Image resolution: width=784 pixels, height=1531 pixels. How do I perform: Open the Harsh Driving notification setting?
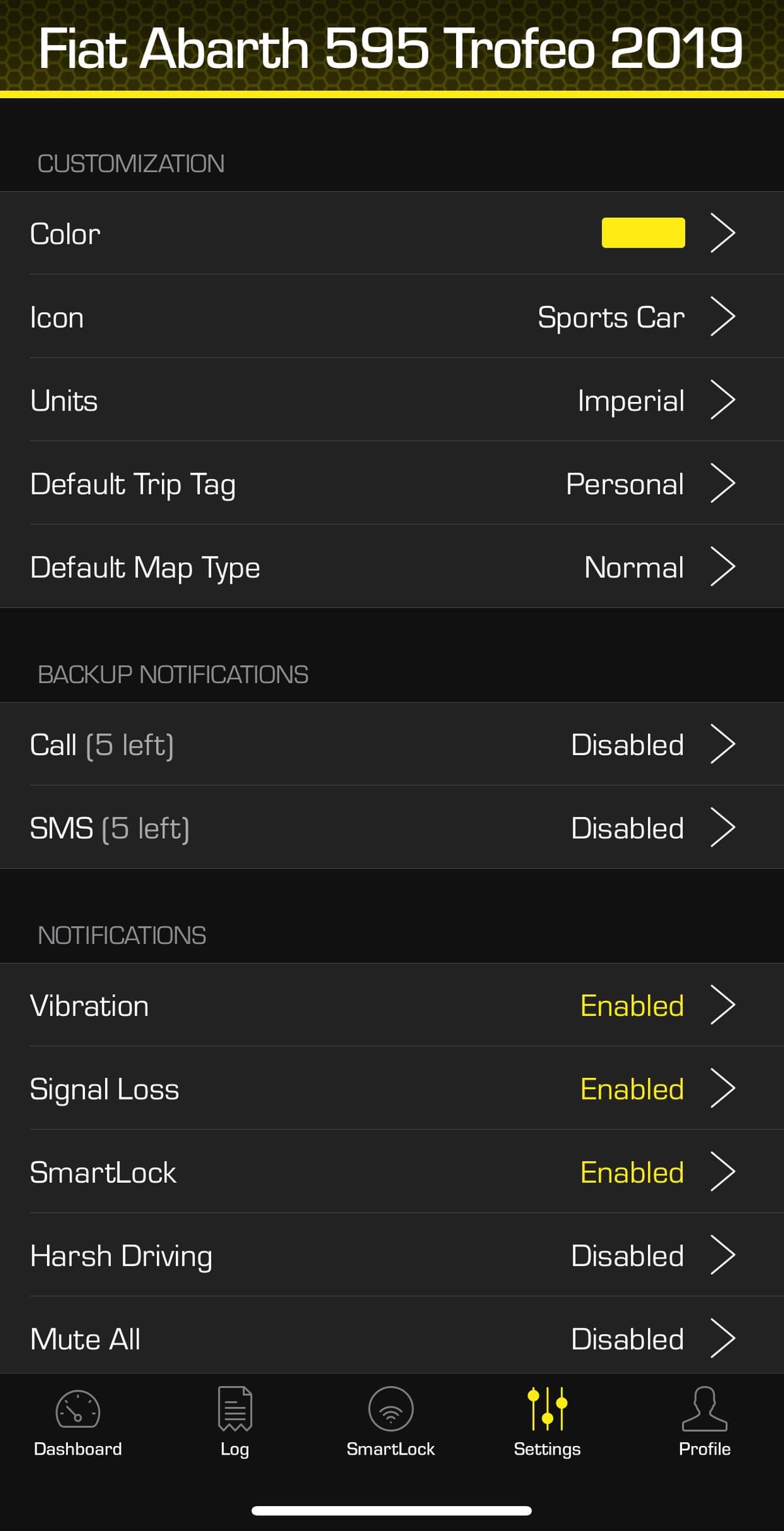click(392, 1255)
